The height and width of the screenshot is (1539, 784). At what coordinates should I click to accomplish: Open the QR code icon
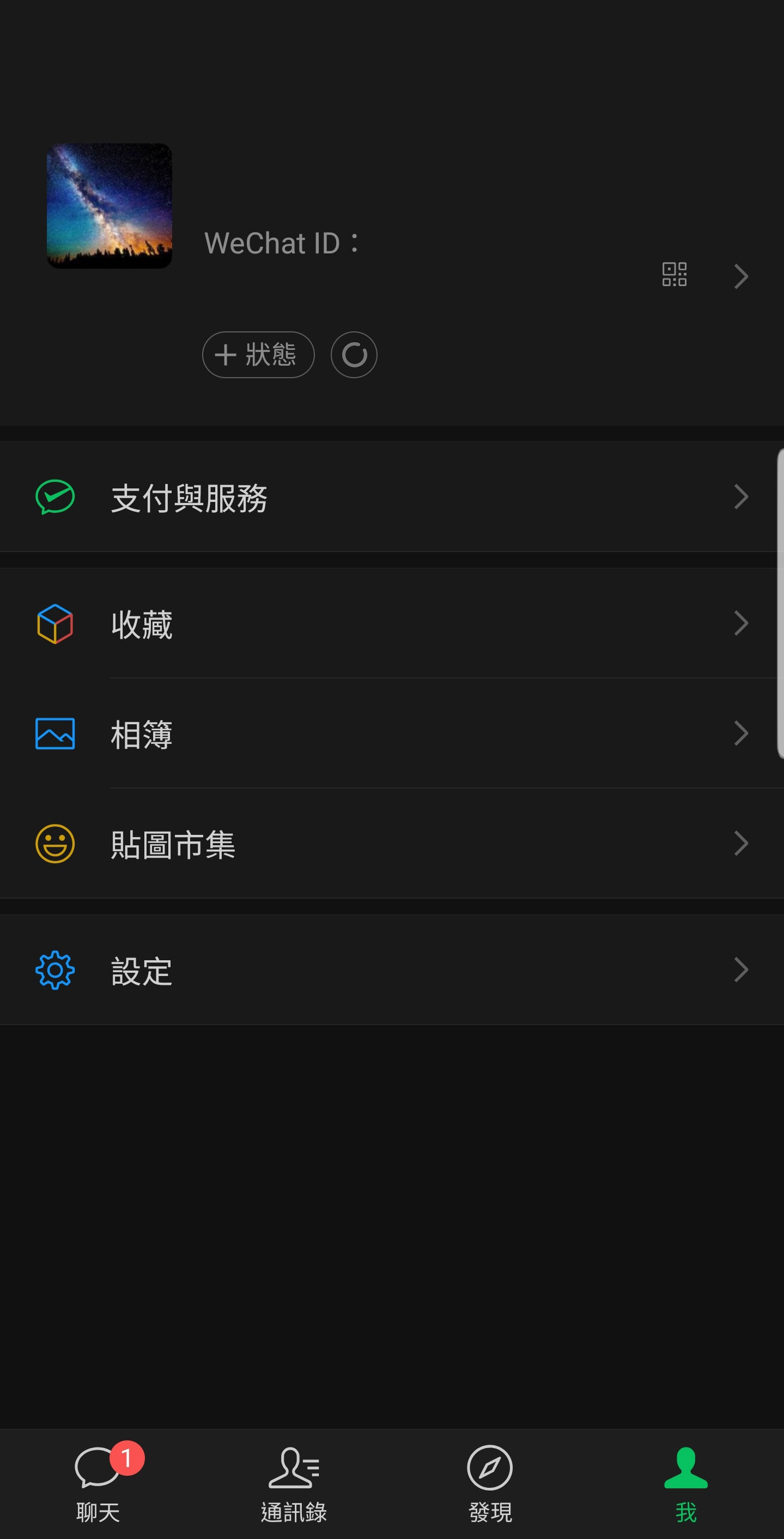coord(674,275)
